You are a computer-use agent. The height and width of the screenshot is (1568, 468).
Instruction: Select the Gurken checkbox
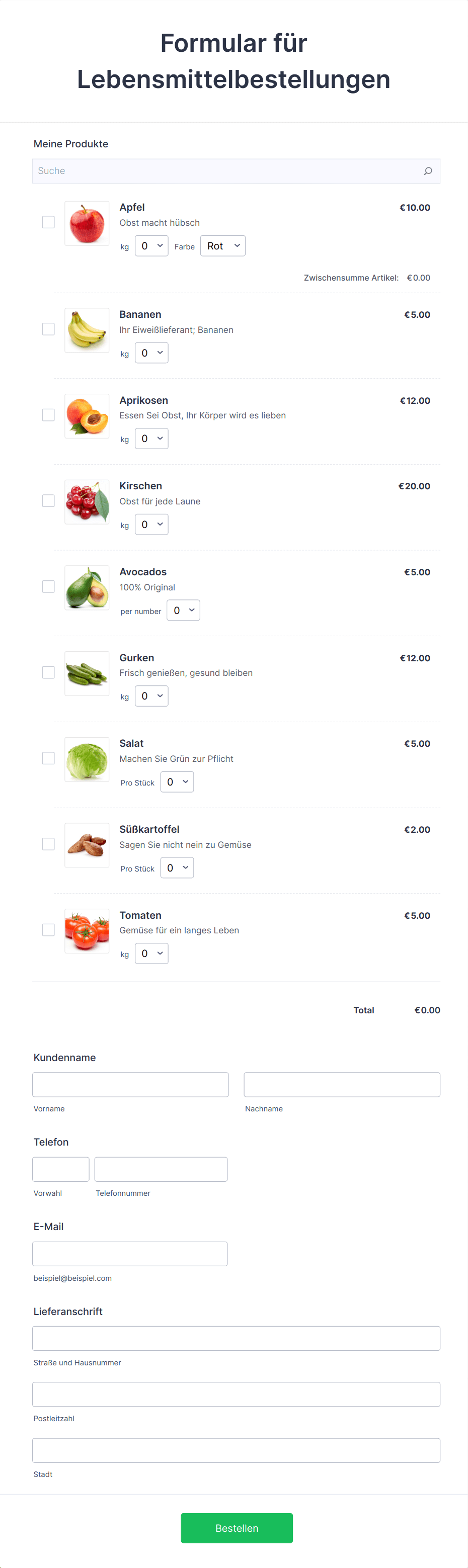(x=48, y=672)
